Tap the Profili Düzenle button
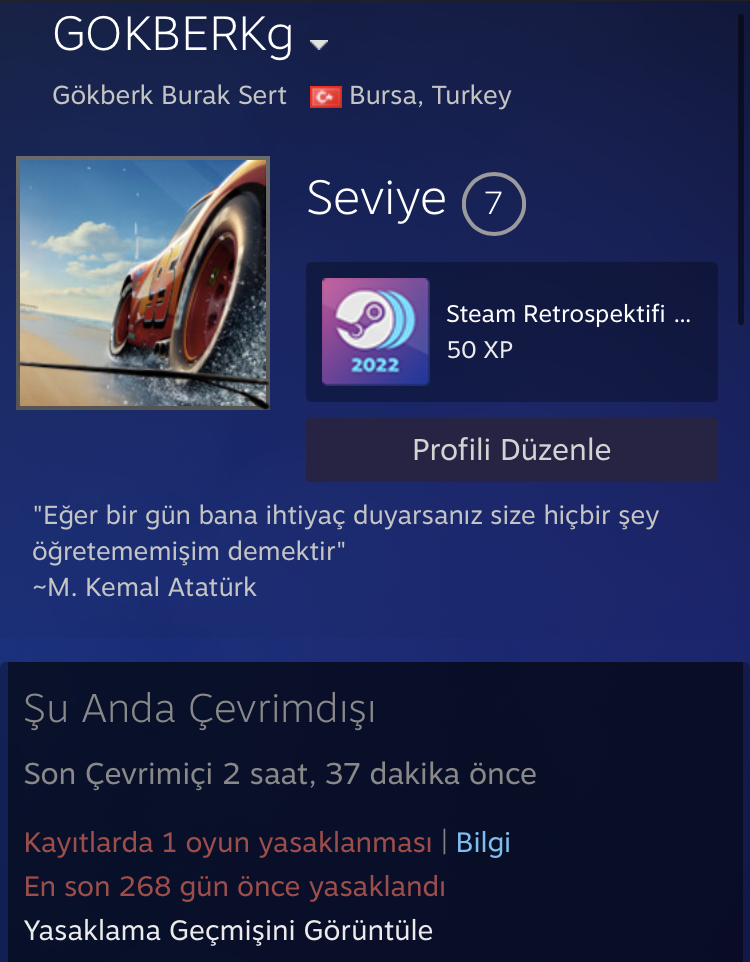The image size is (750, 962). pos(511,450)
